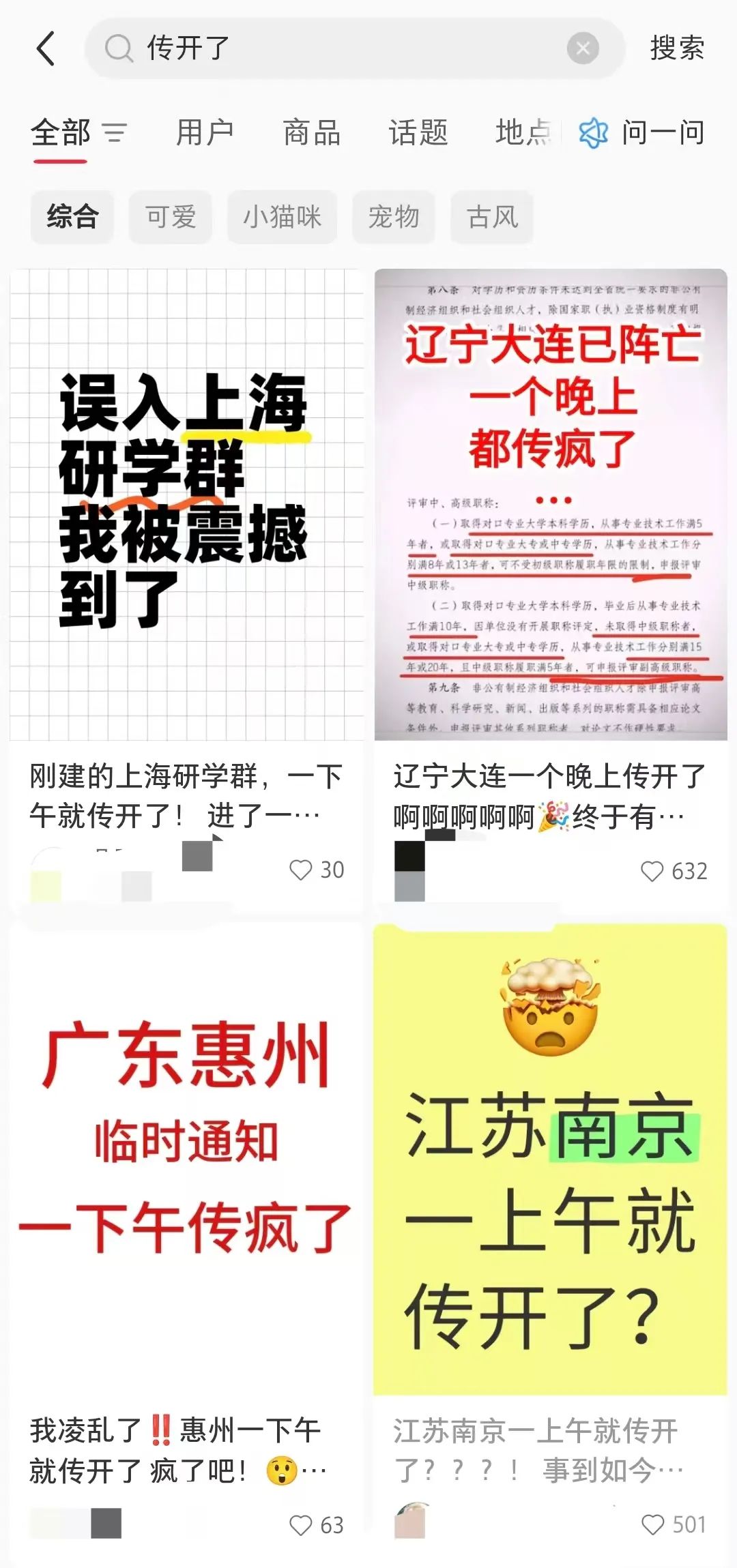
Task: Open the filter icon beside 全部
Action: tap(114, 132)
